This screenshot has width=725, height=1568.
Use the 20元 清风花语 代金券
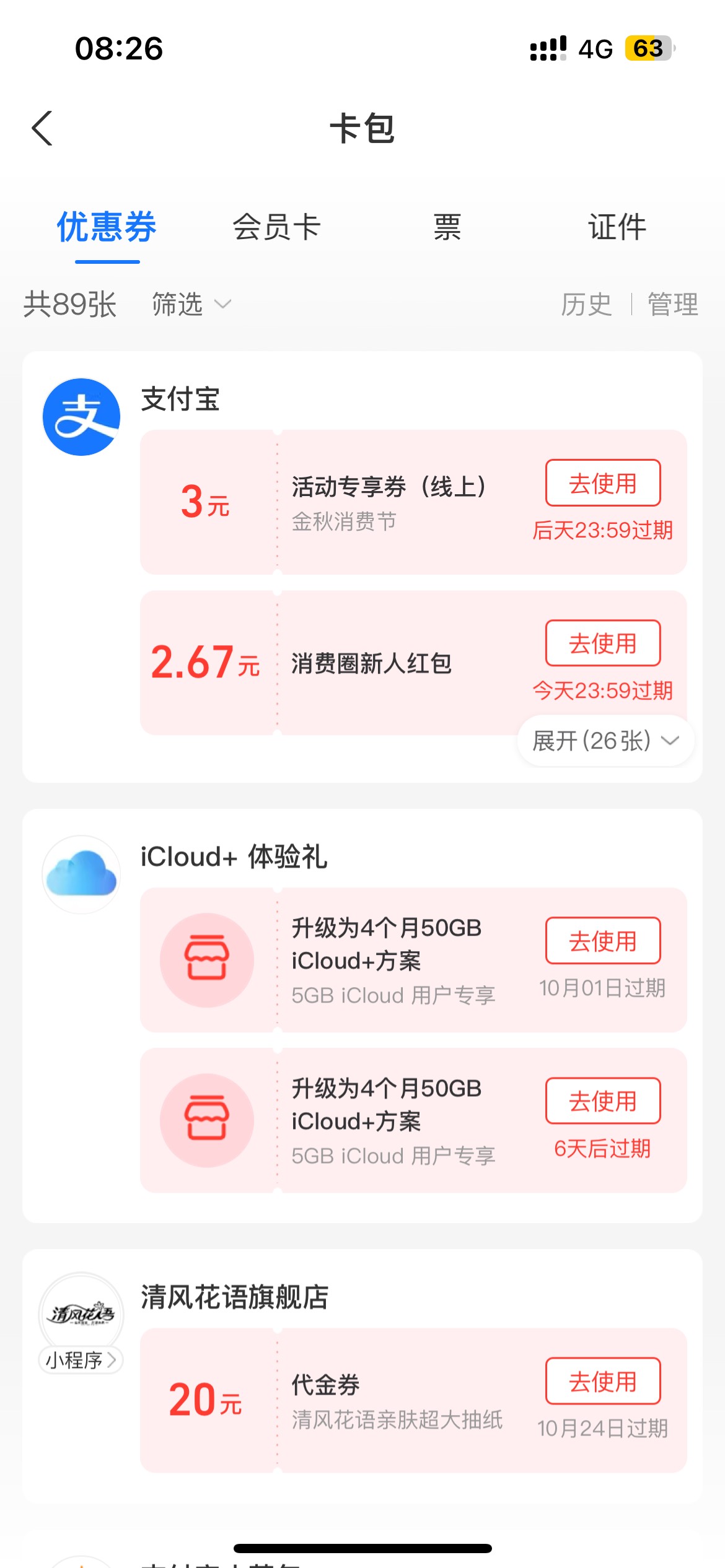[x=603, y=1381]
